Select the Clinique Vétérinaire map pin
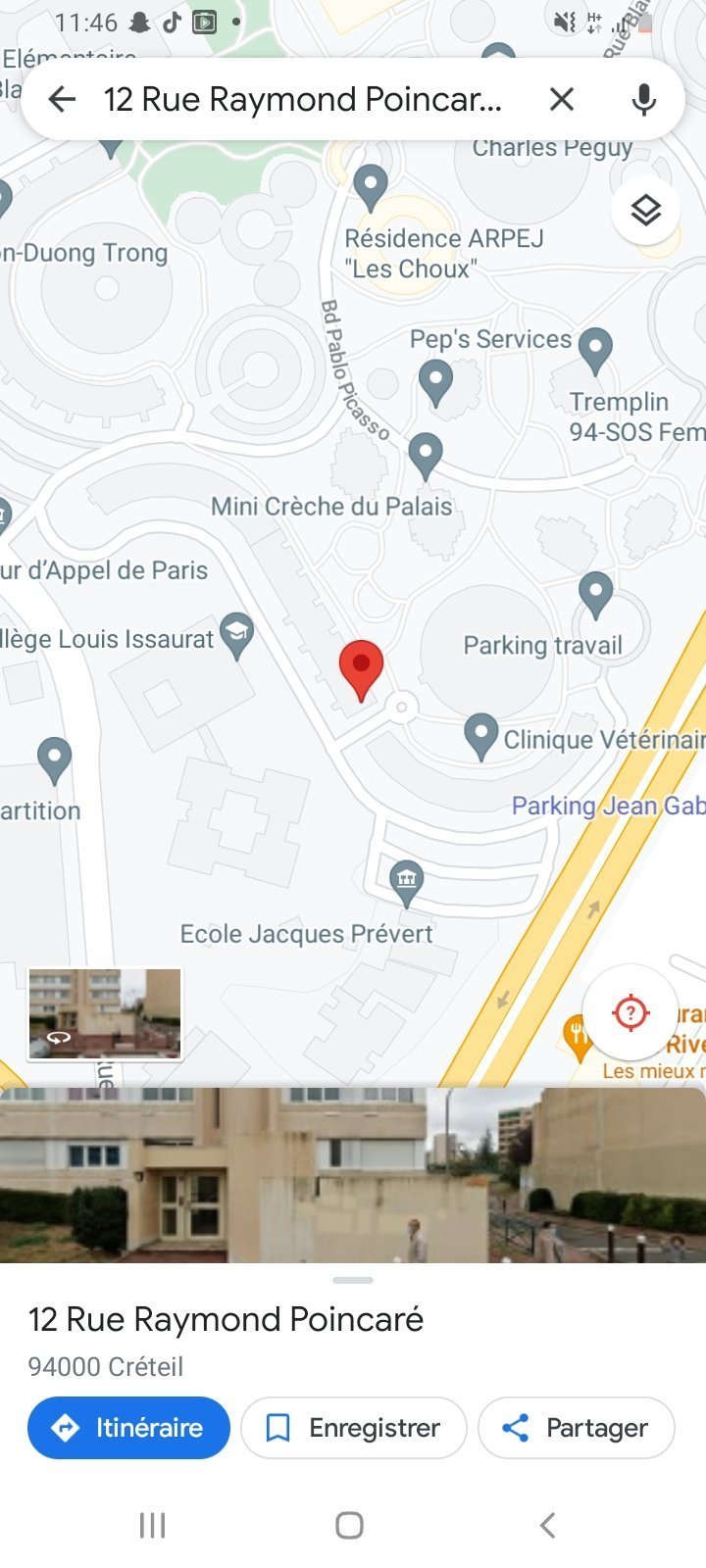Screen dimensions: 706x1568 (480, 736)
